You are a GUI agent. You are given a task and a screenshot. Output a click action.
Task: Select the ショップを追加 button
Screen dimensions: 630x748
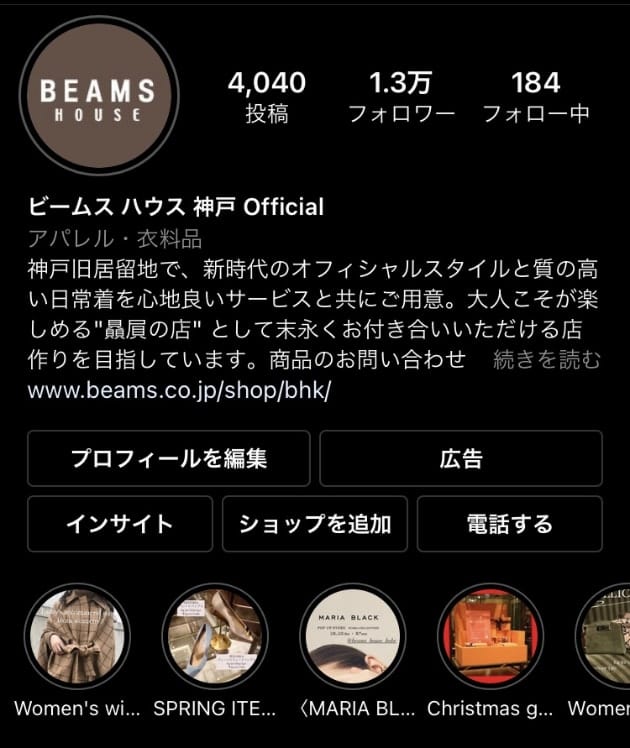315,523
